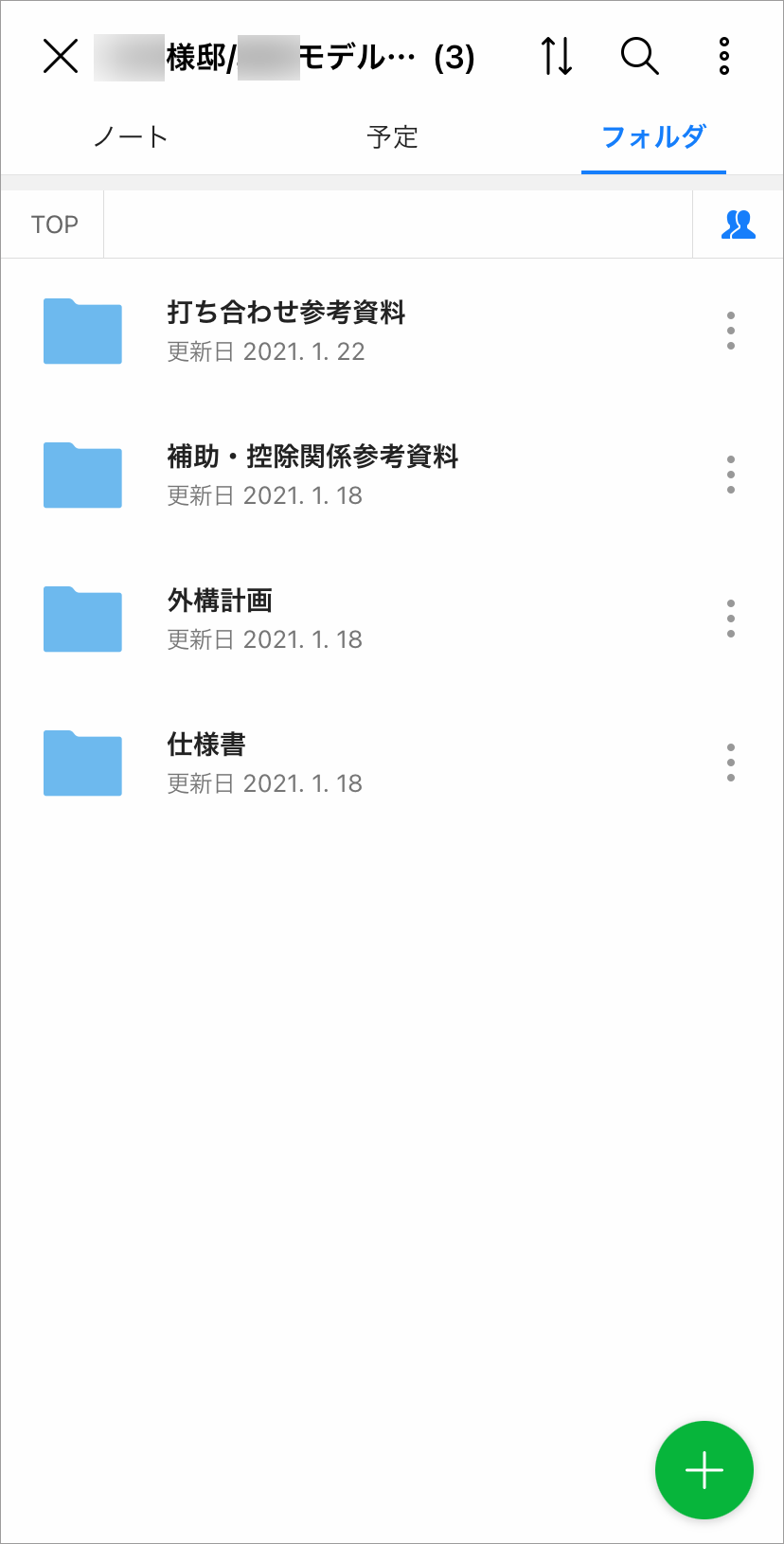The image size is (784, 1544).
Task: Open the top bar overflow menu
Action: click(724, 57)
